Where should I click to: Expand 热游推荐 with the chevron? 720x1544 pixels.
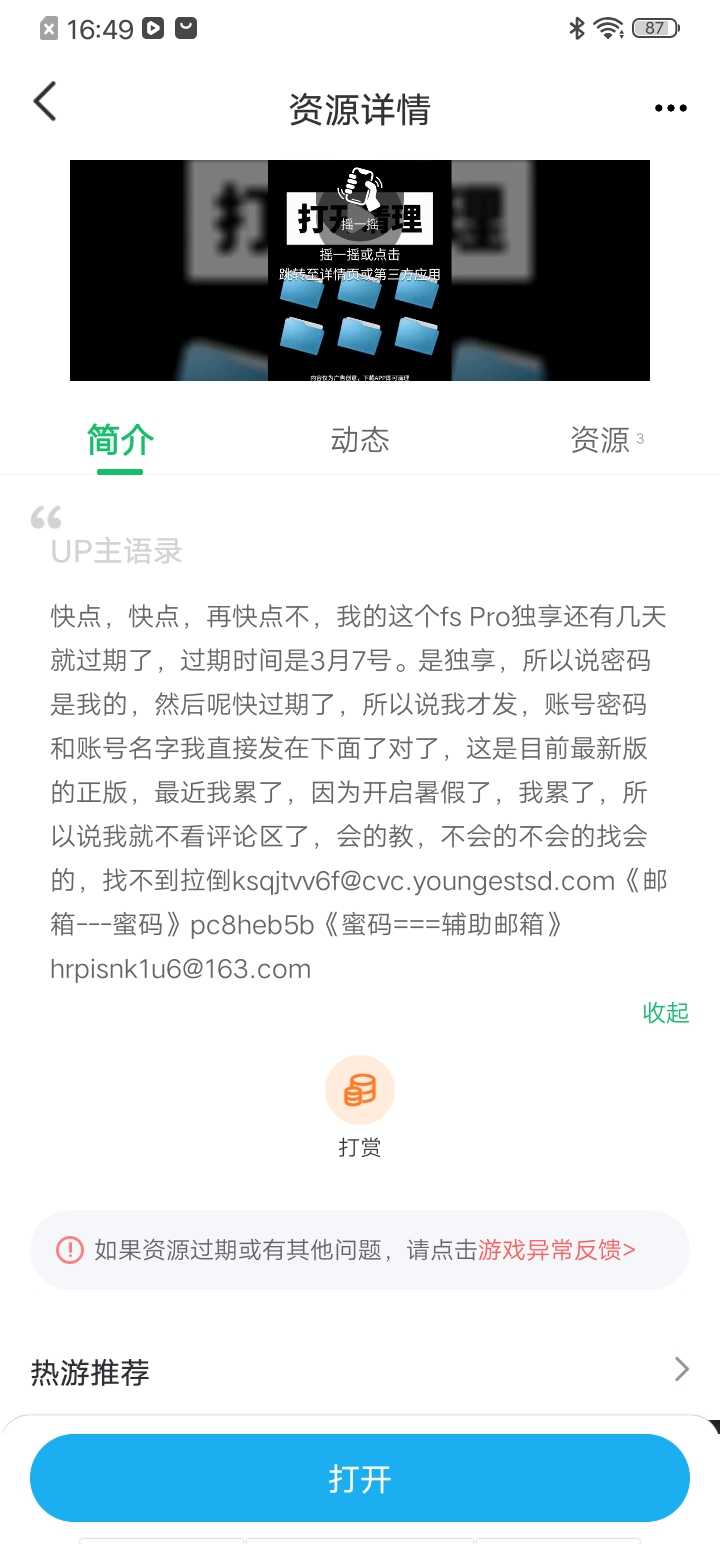point(682,1369)
